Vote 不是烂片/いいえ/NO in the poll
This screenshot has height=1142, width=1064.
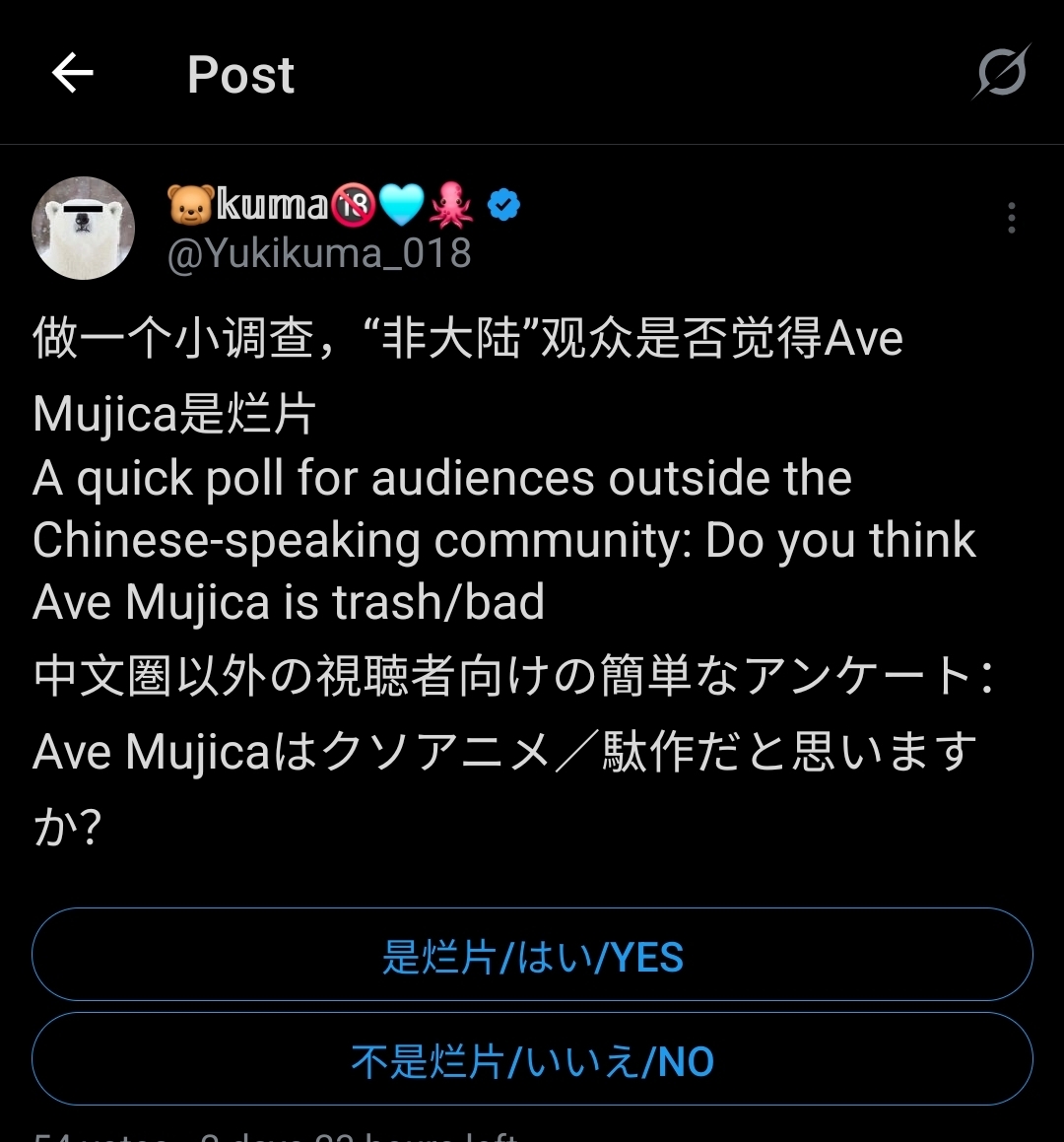click(532, 1059)
